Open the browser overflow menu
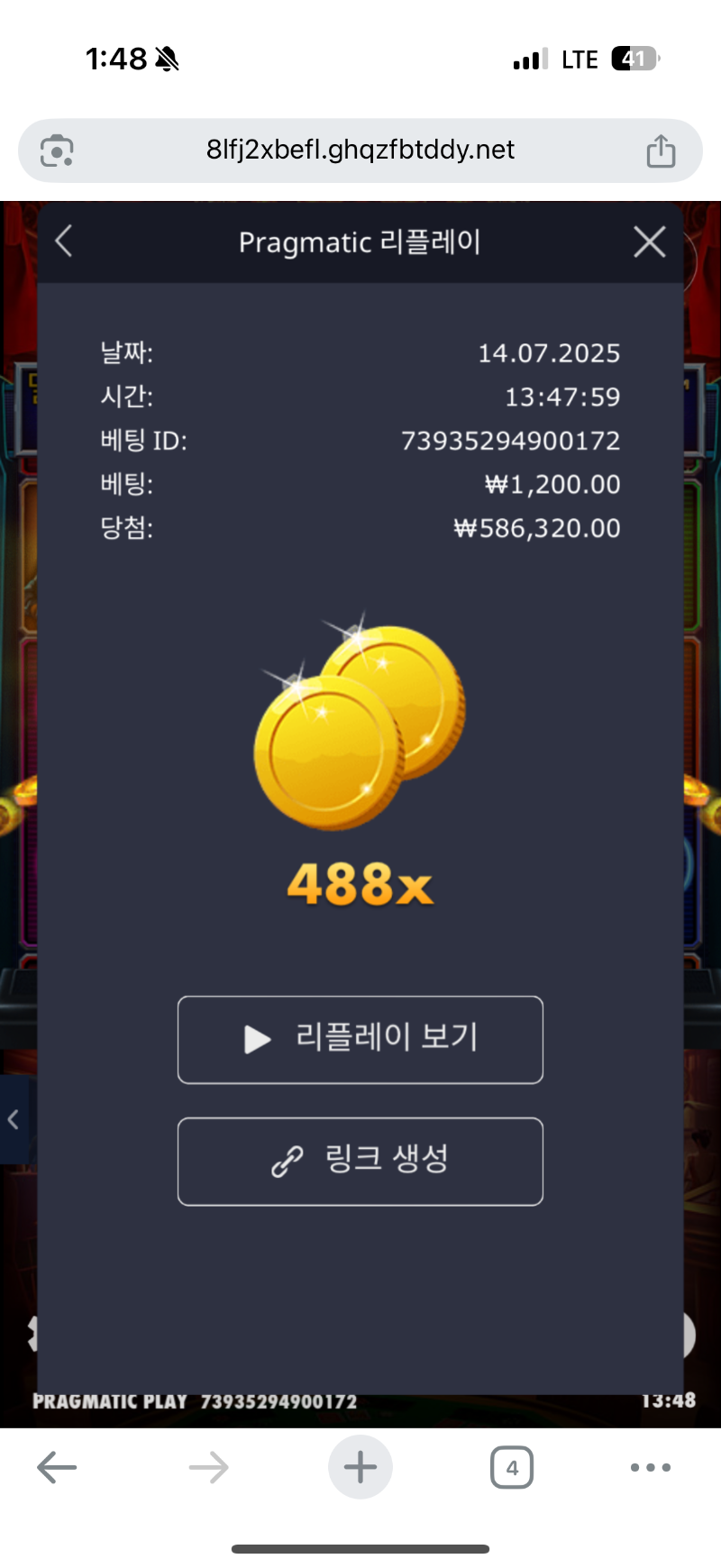The height and width of the screenshot is (1568, 721). pyautogui.click(x=650, y=1467)
